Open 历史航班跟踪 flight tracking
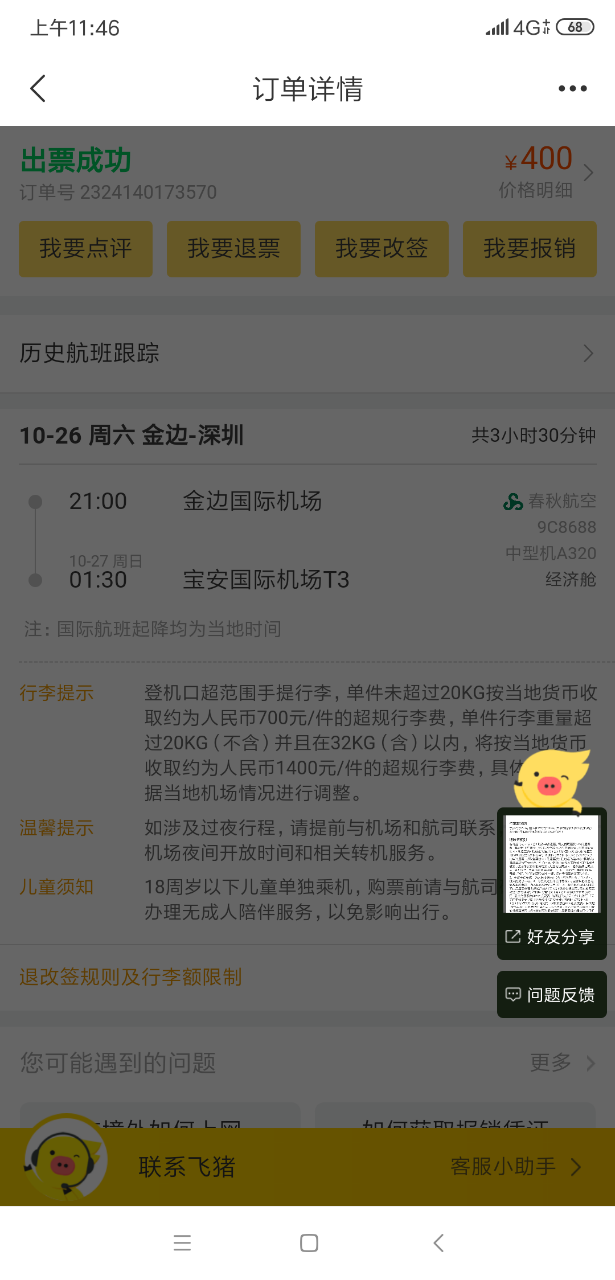The image size is (615, 1280). pyautogui.click(x=307, y=353)
